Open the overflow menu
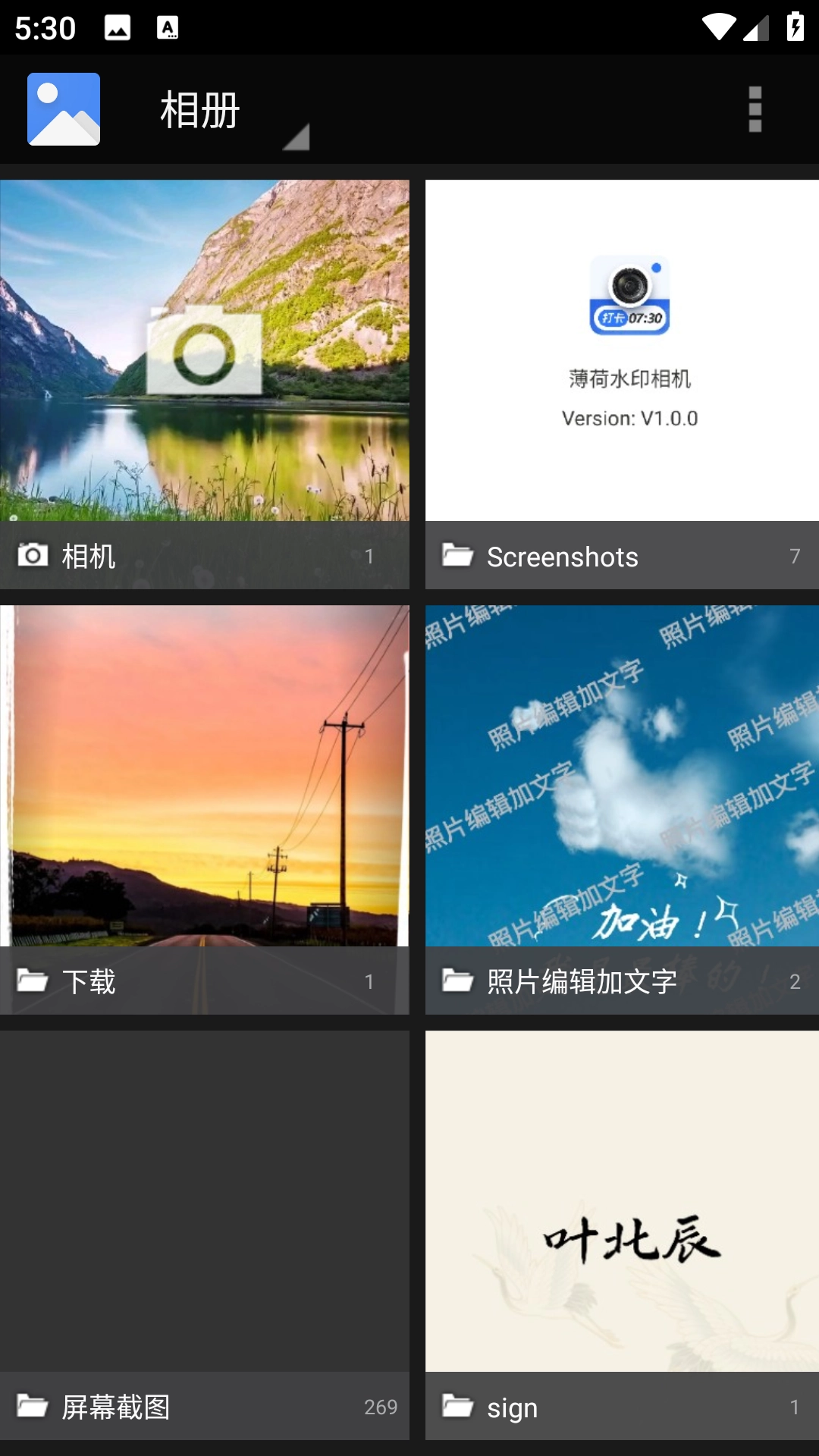This screenshot has width=819, height=1456. pyautogui.click(x=755, y=110)
